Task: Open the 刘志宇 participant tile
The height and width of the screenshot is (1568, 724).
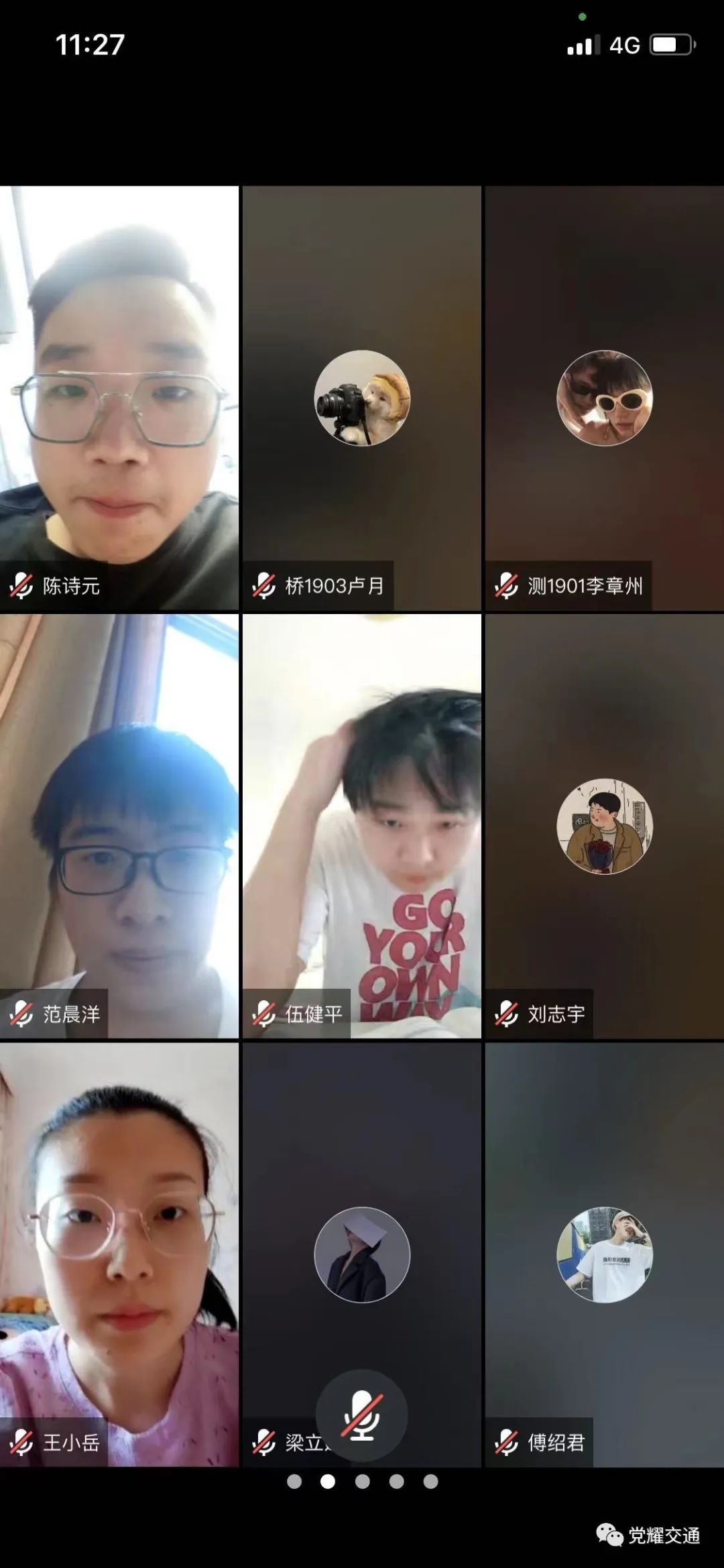Action: tap(605, 826)
